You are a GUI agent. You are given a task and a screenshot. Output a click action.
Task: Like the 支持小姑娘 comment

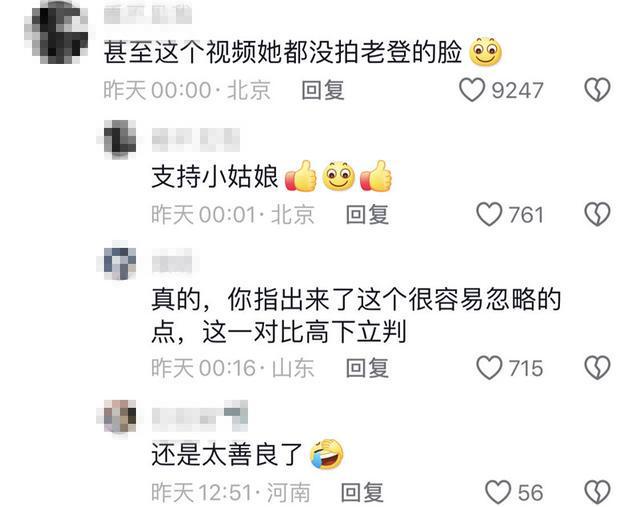[x=489, y=214]
